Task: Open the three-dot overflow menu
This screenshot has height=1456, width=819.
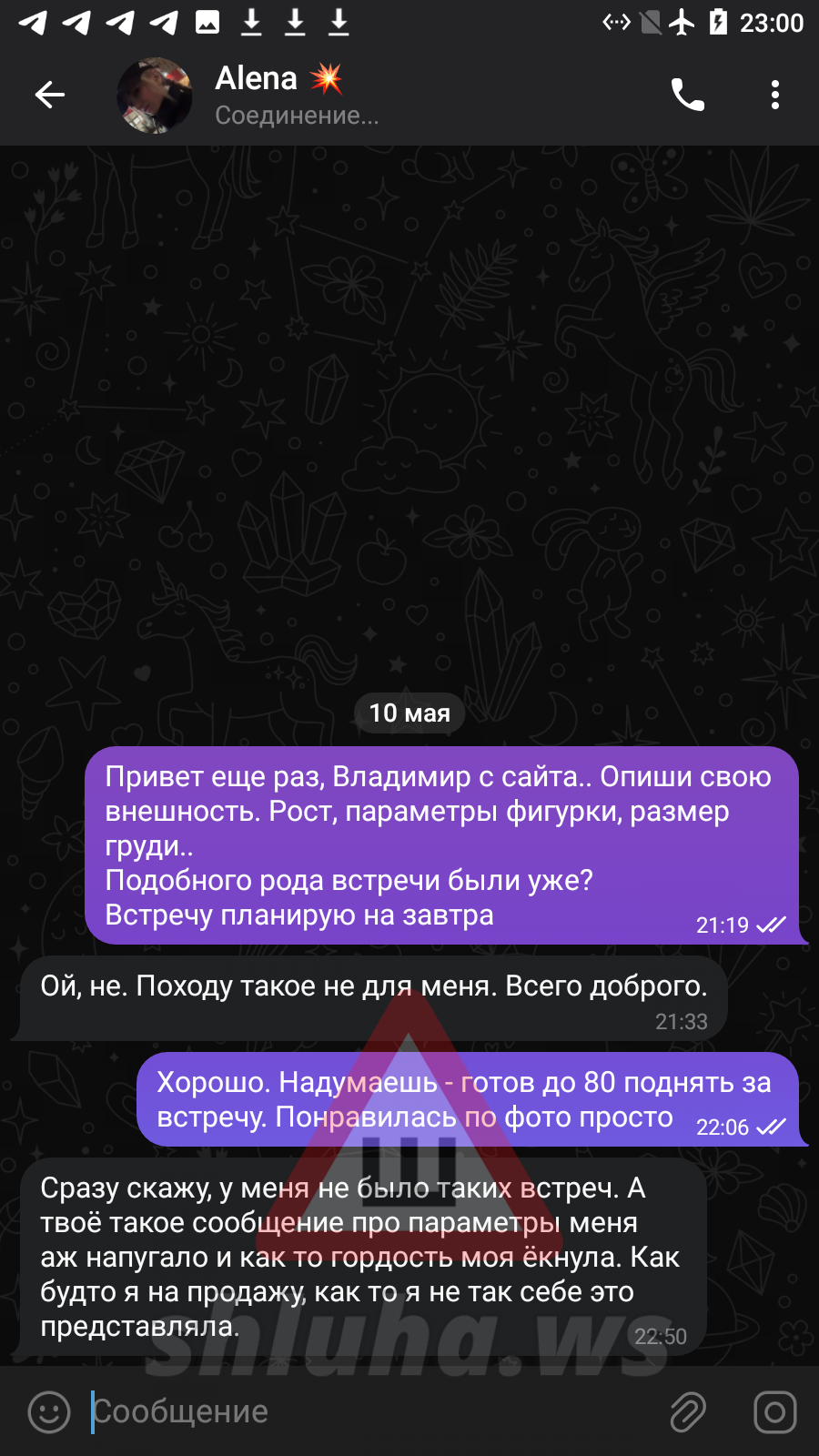Action: (775, 95)
